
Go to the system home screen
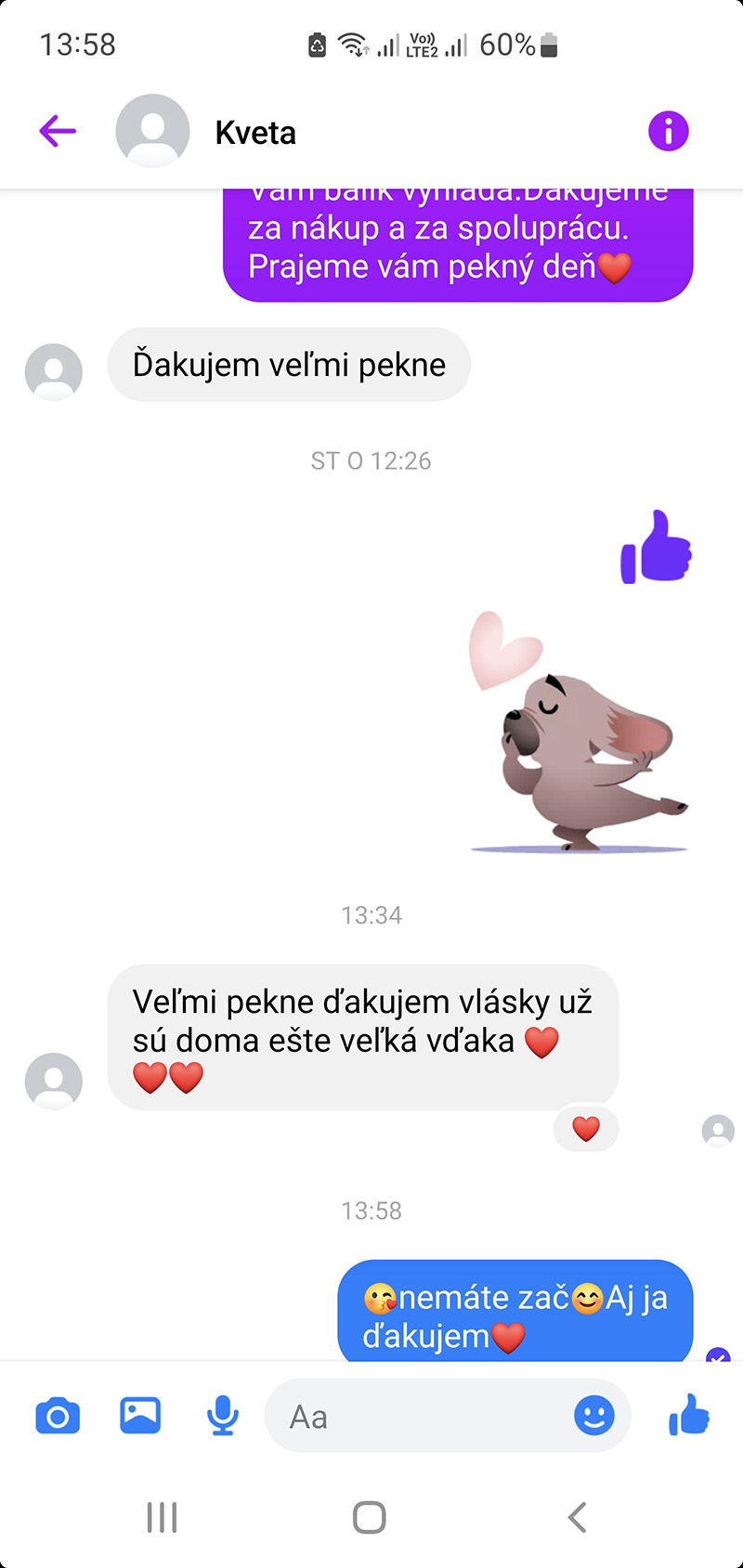370,1518
